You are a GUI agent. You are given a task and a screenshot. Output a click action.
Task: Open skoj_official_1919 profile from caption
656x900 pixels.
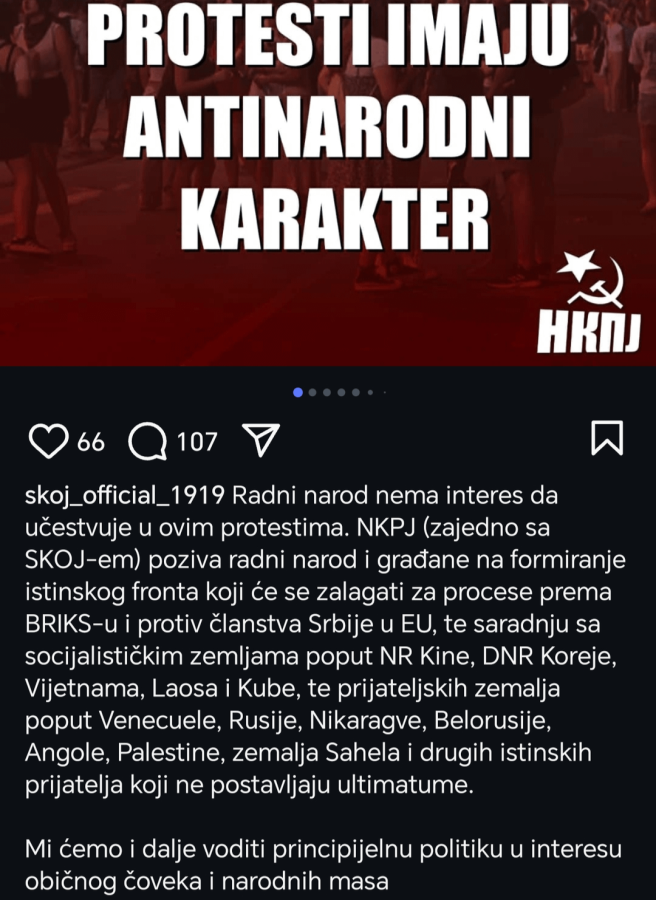pos(127,495)
